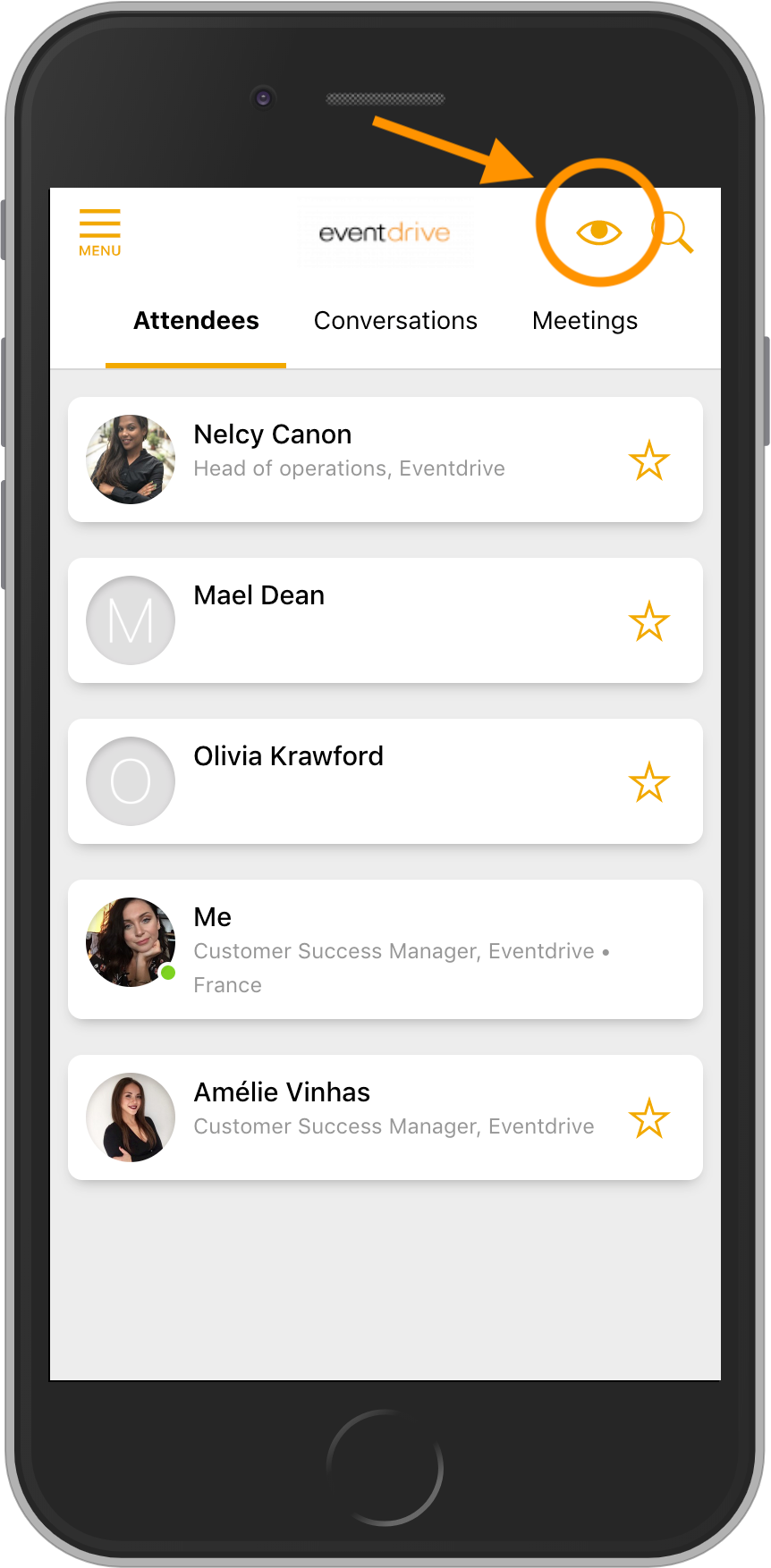Image resolution: width=771 pixels, height=1568 pixels.
Task: Open the search magnifier
Action: 674,232
